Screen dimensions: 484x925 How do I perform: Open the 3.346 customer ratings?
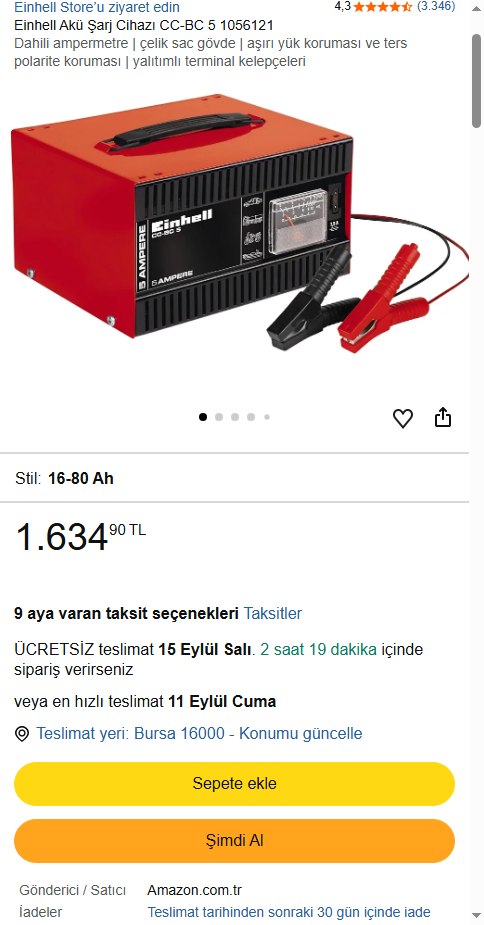click(x=436, y=6)
